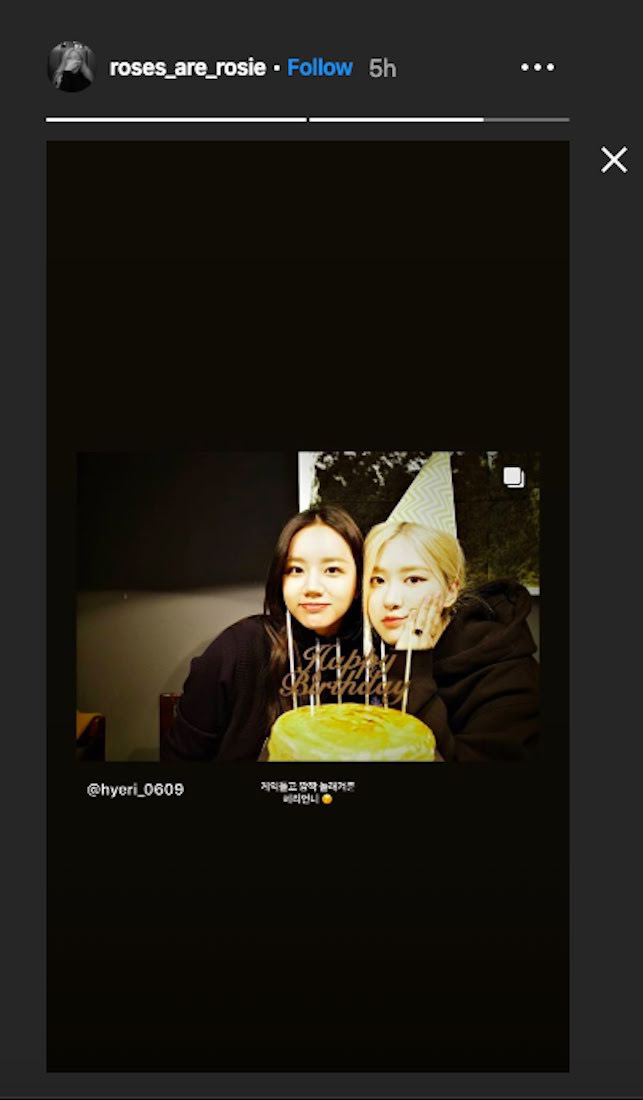The image size is (643, 1100).
Task: Open the shared birthday post
Action: tap(308, 606)
